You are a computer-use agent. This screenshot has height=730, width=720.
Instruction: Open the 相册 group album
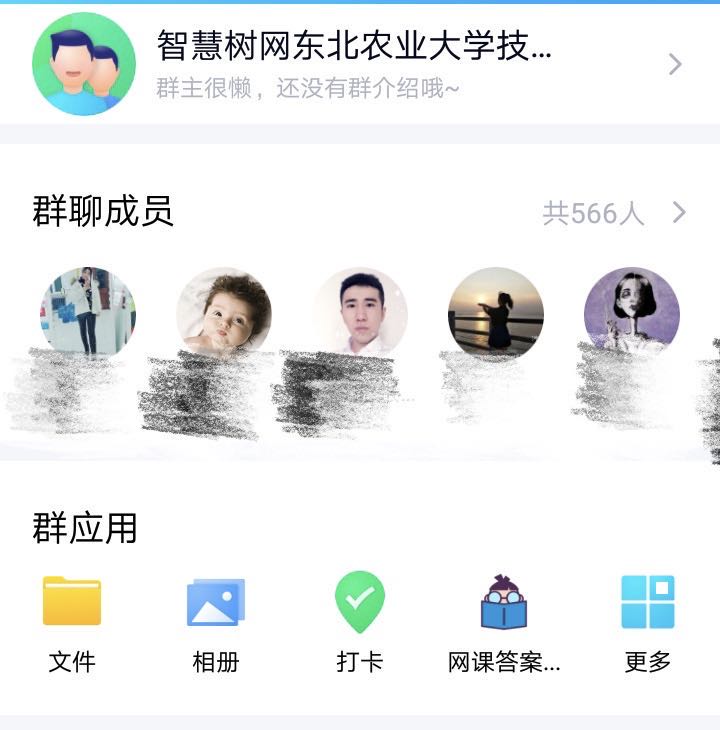coord(216,620)
